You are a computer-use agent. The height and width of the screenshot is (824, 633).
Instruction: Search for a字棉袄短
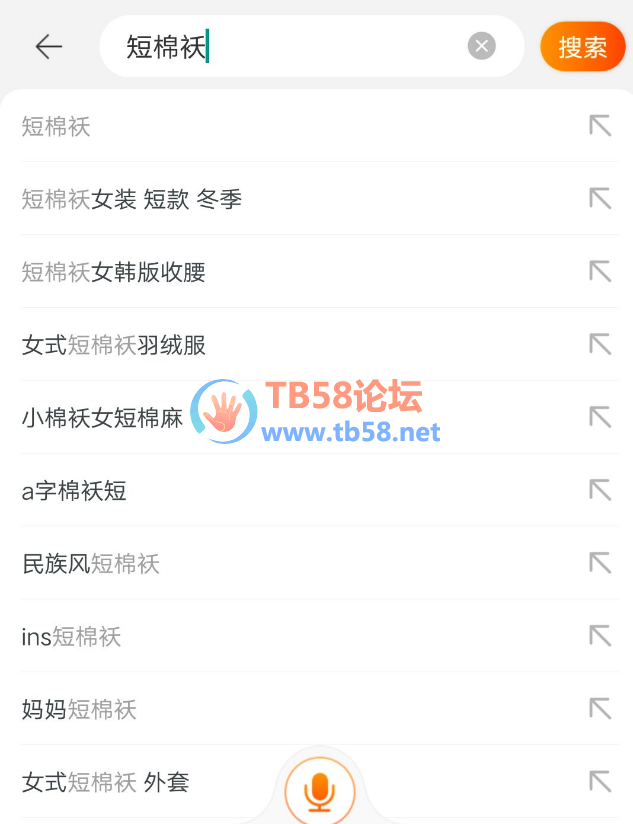tap(75, 491)
